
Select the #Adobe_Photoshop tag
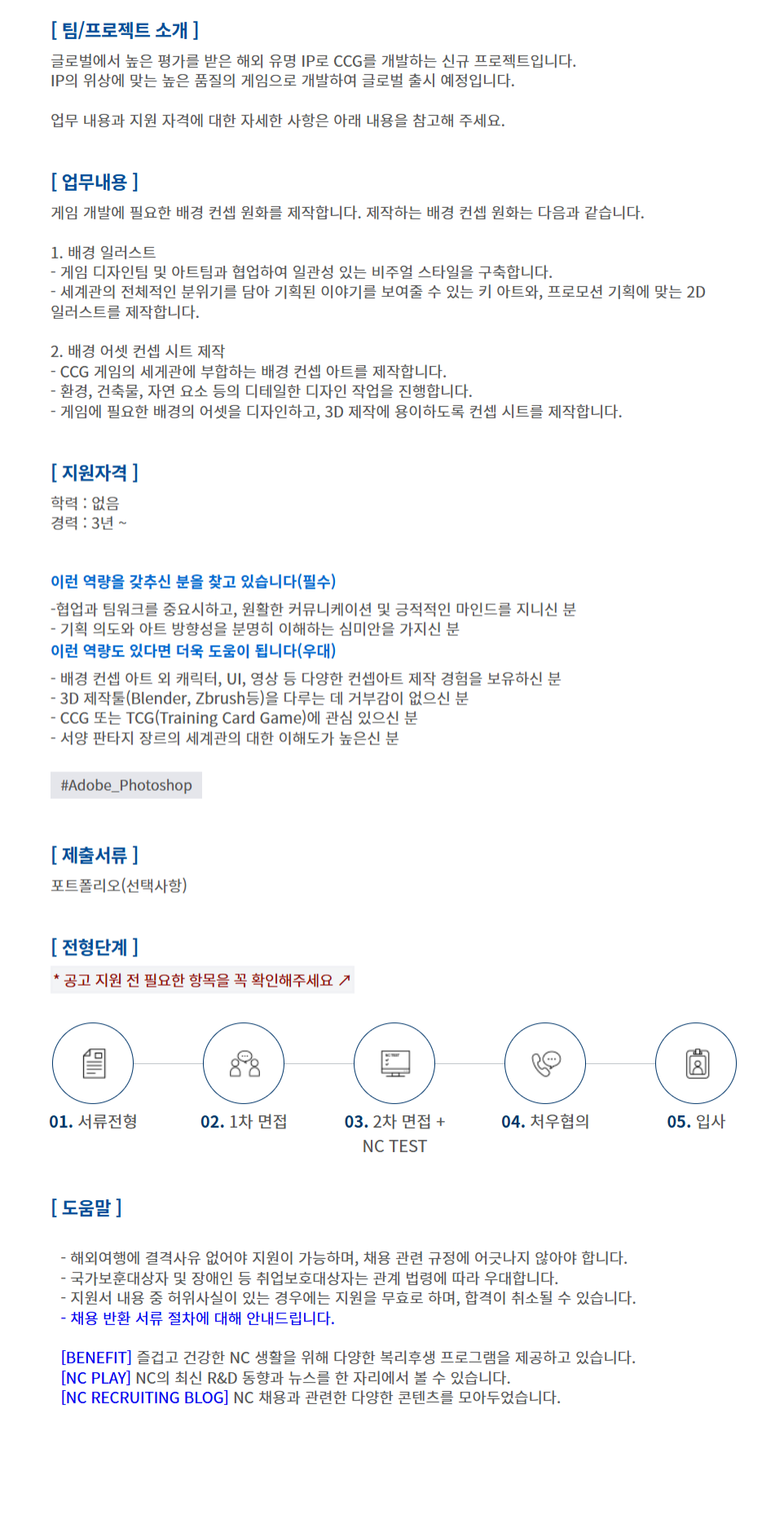point(126,785)
